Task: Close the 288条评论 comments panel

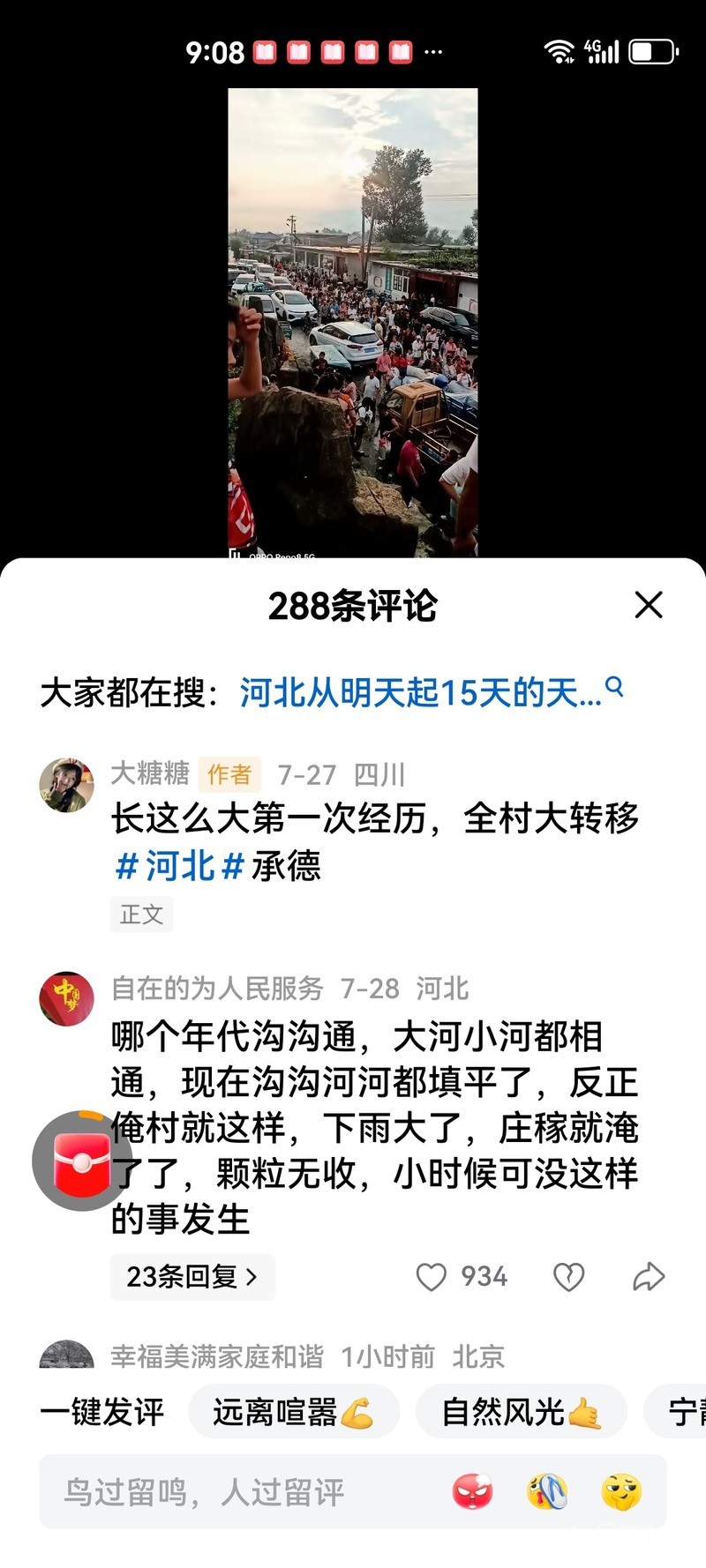Action: tap(649, 605)
